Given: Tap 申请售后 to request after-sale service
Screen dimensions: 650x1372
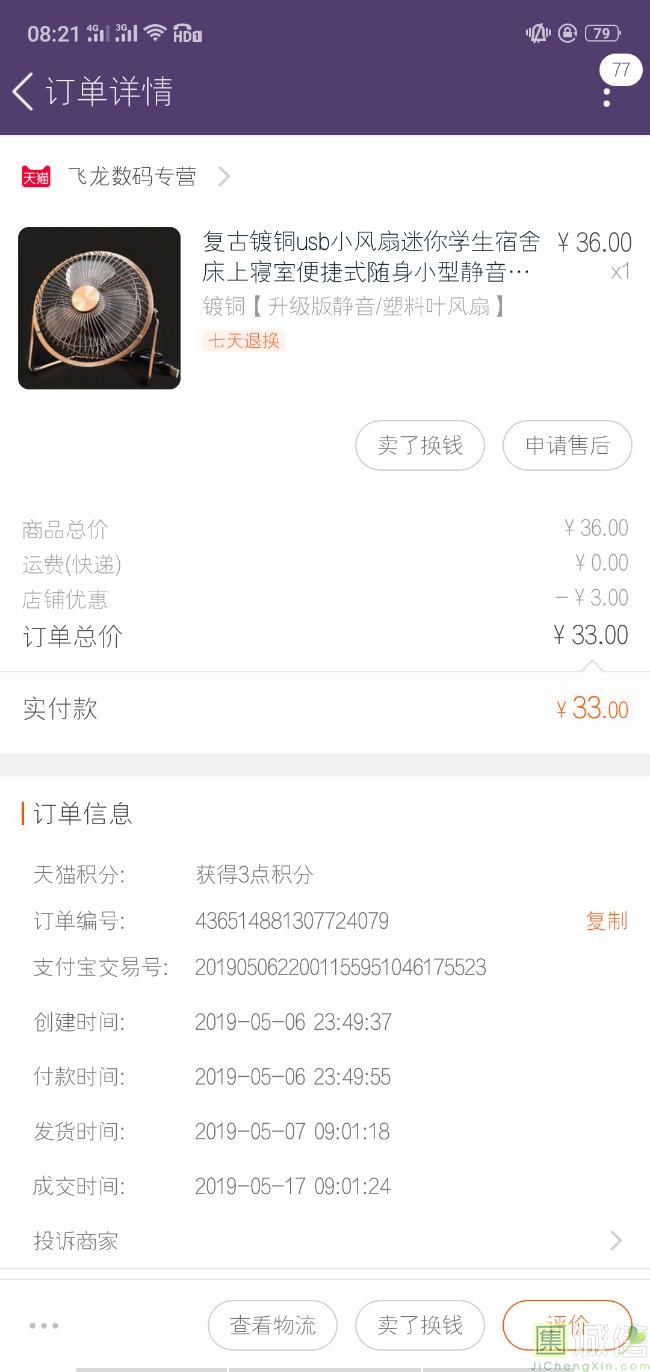Looking at the screenshot, I should pyautogui.click(x=567, y=446).
